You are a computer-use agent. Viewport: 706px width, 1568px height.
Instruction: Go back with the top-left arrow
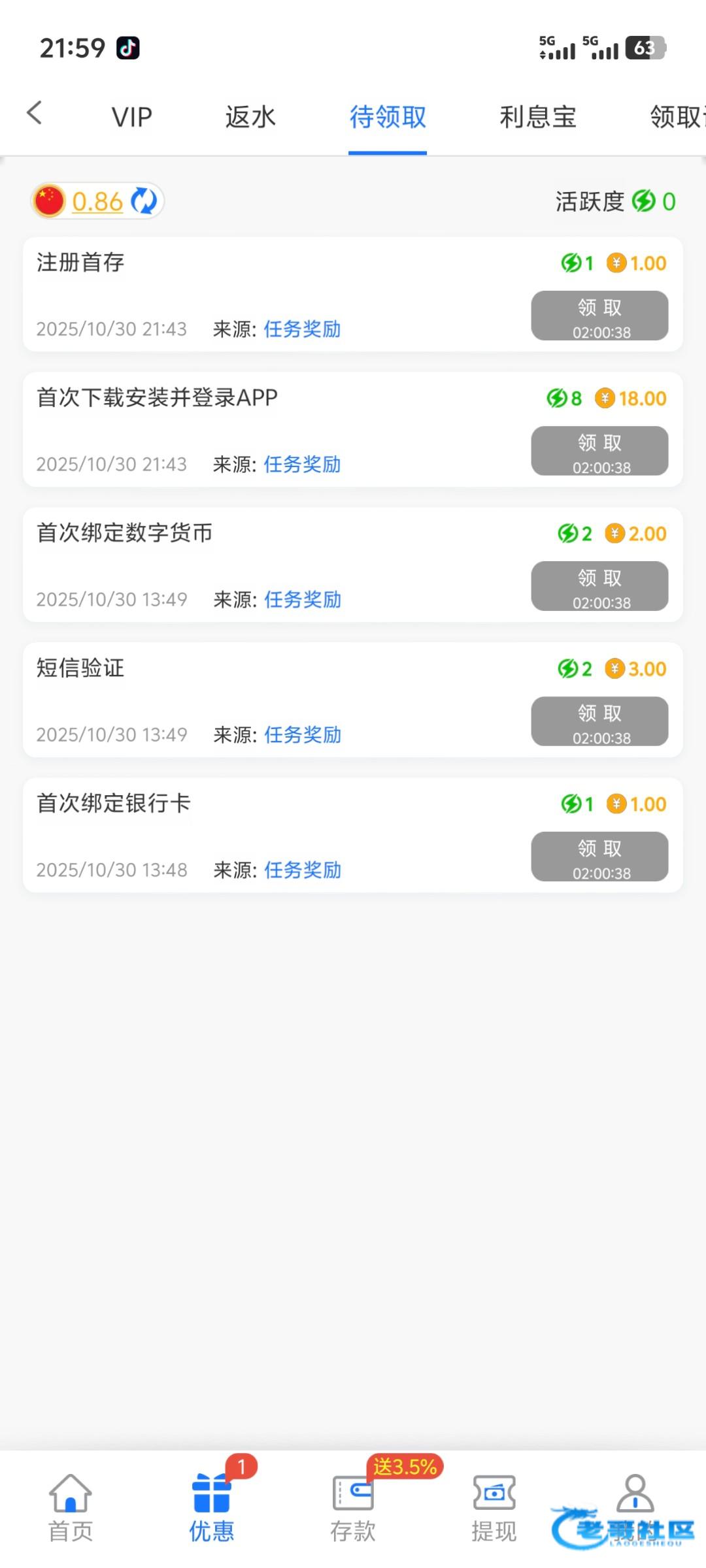coord(35,113)
